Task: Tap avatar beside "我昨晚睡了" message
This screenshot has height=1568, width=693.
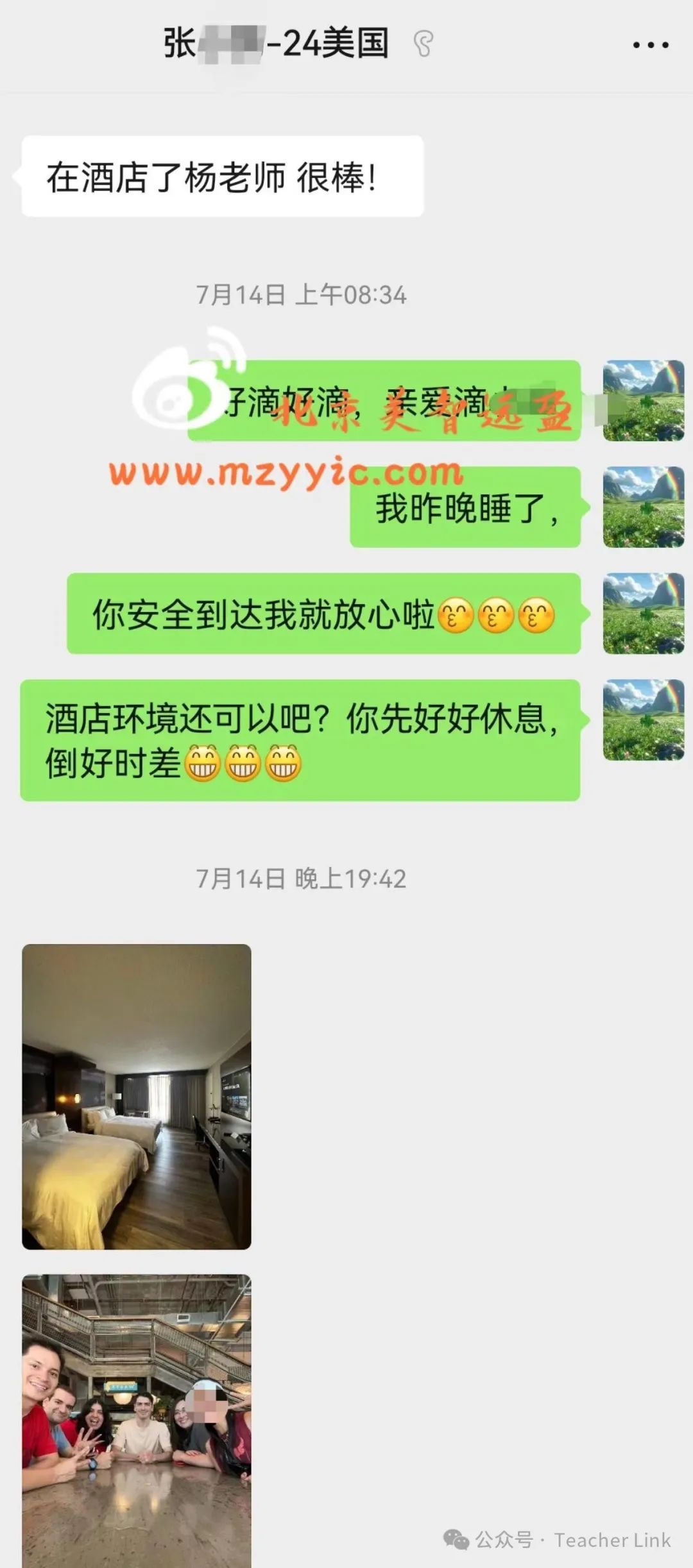Action: pyautogui.click(x=644, y=507)
